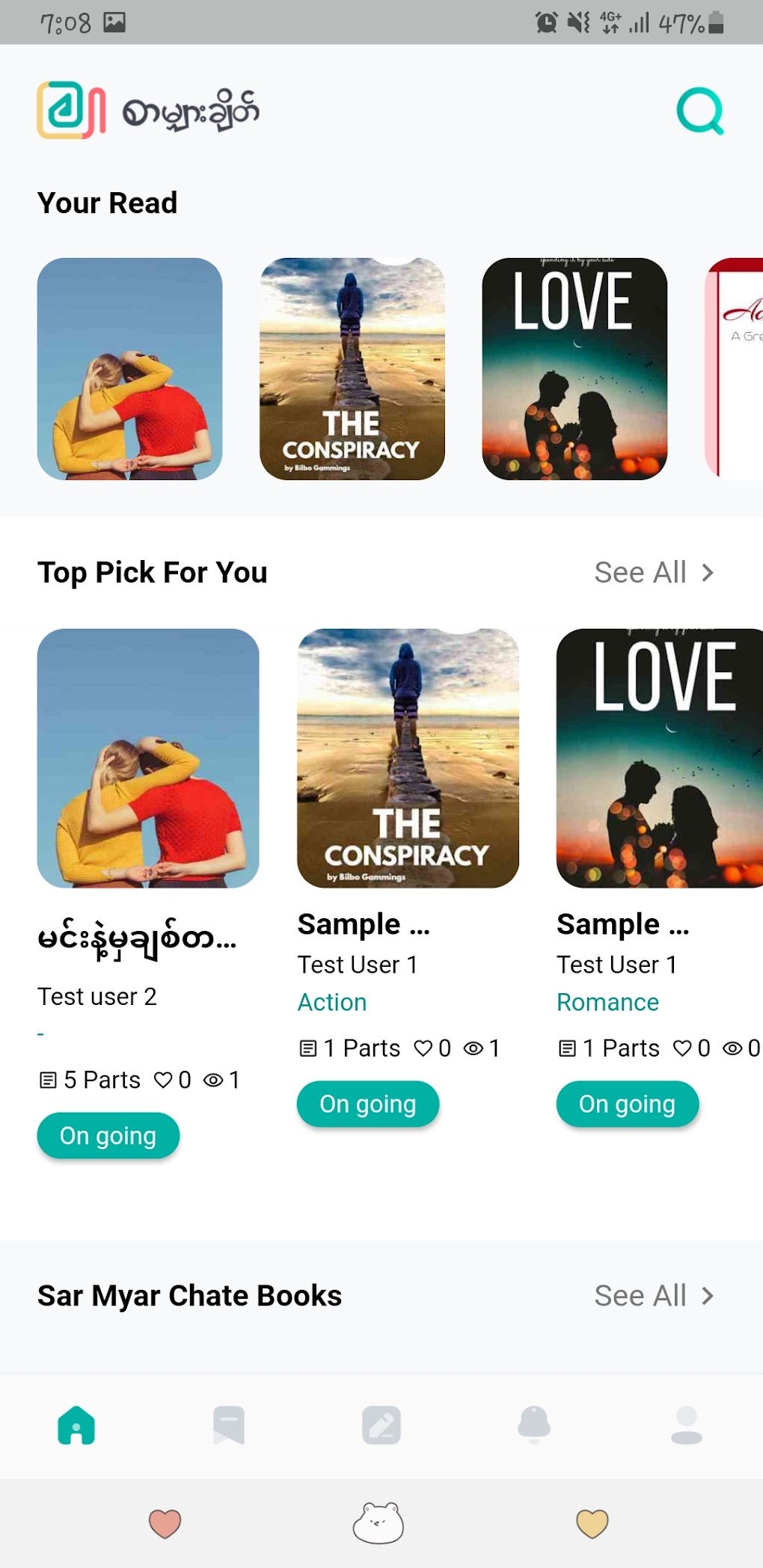Switch to the write tab
This screenshot has height=1568, width=763.
click(381, 1425)
